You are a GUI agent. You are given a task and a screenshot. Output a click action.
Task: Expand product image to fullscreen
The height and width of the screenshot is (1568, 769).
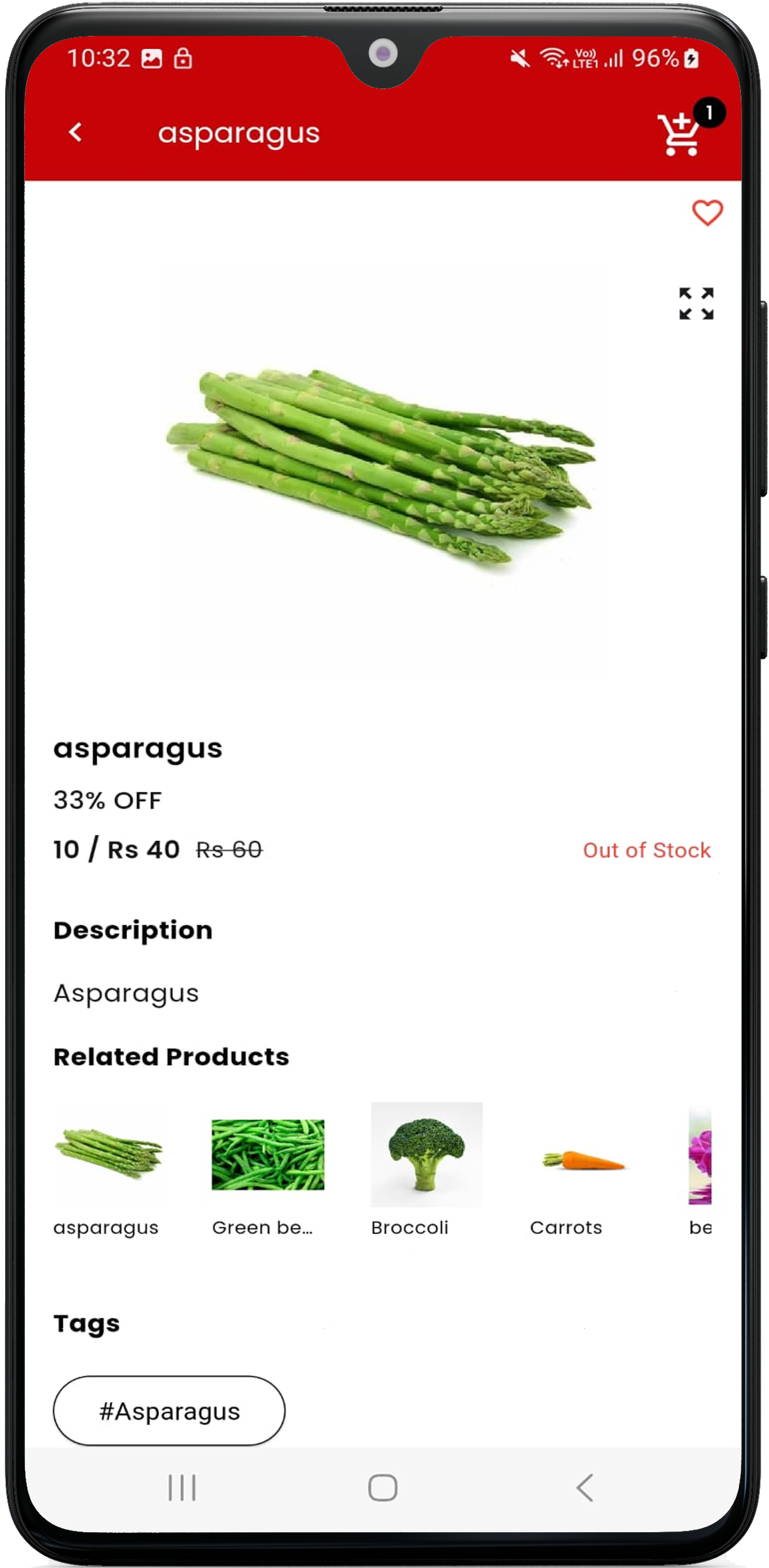(x=696, y=304)
